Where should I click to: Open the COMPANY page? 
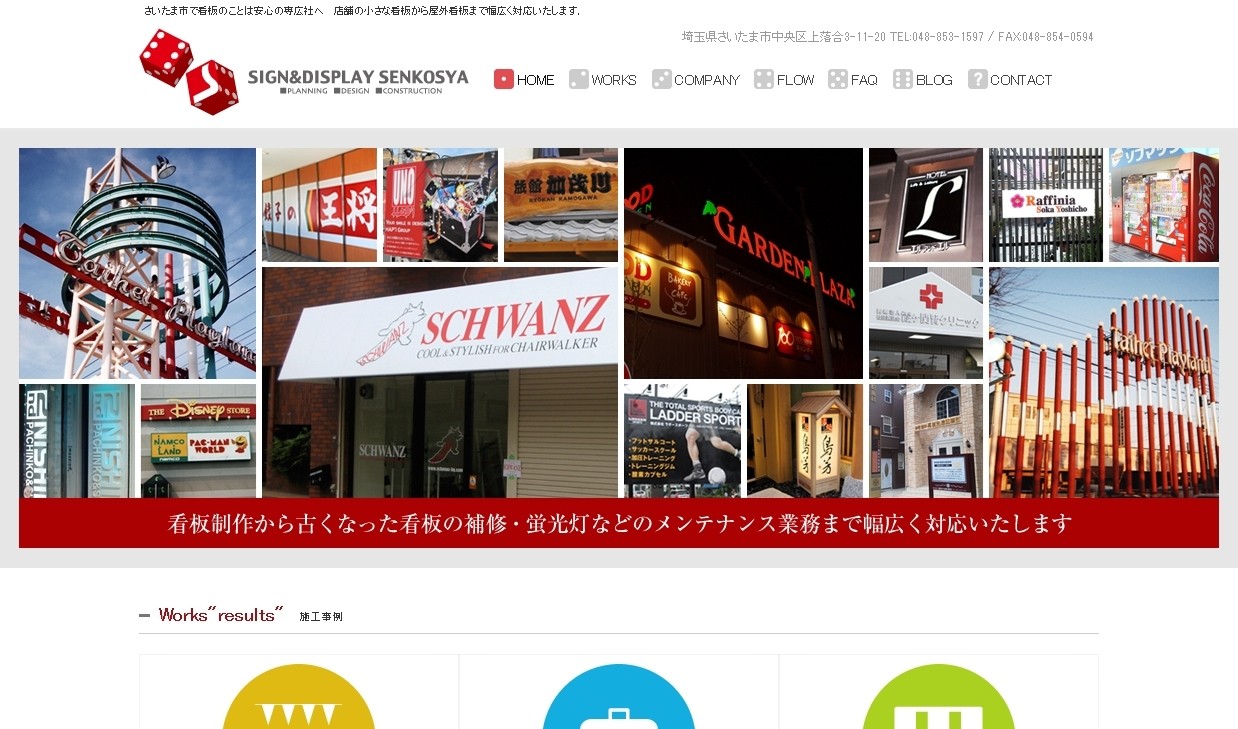(696, 80)
